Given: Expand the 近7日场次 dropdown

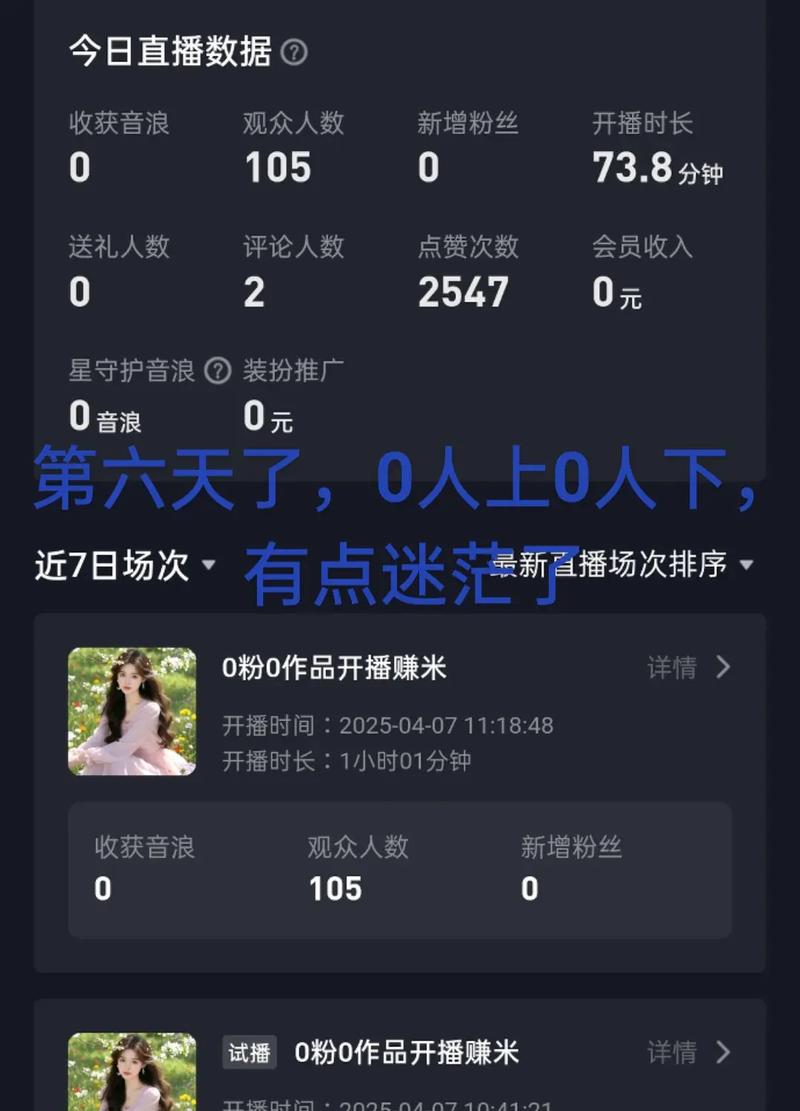Looking at the screenshot, I should click(125, 566).
